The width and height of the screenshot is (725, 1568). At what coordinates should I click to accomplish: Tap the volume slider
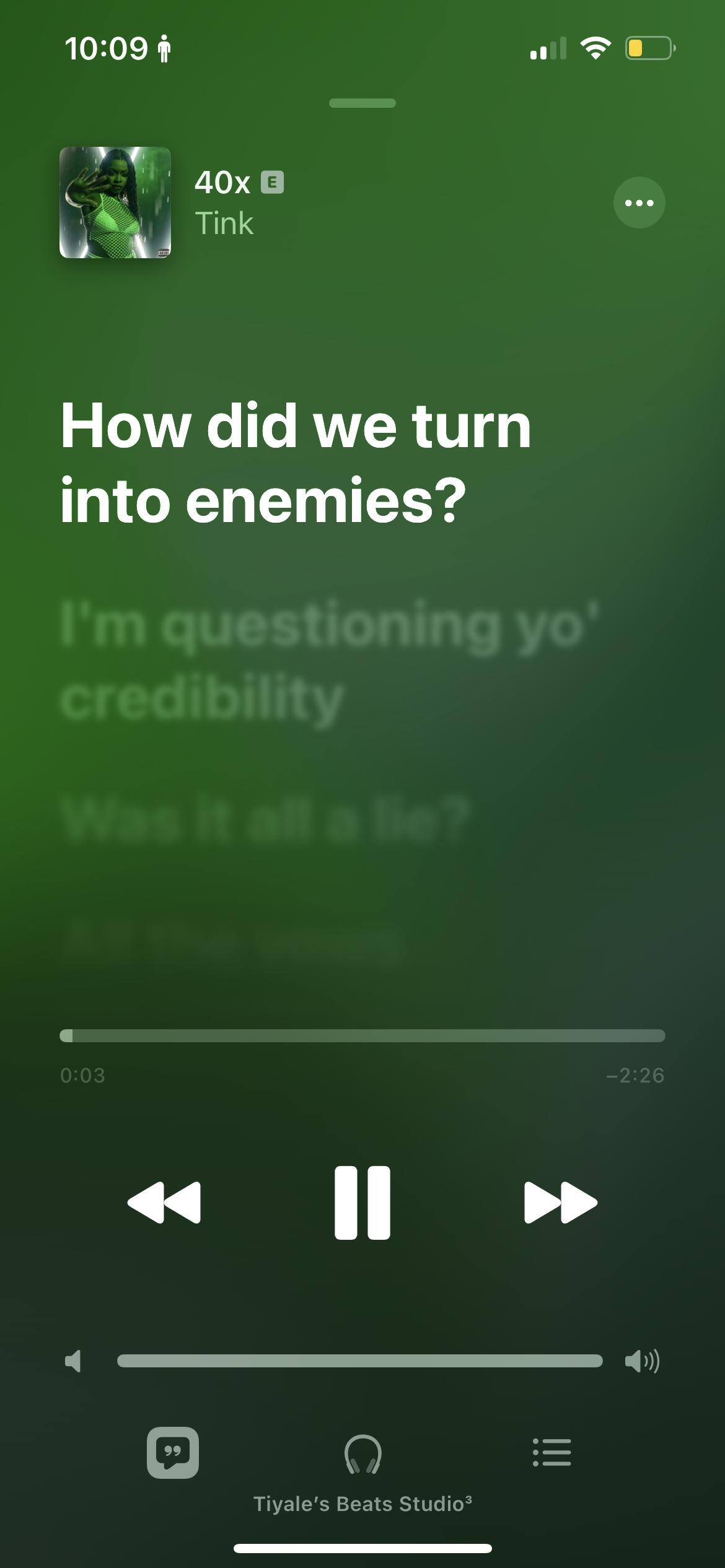(x=359, y=1361)
